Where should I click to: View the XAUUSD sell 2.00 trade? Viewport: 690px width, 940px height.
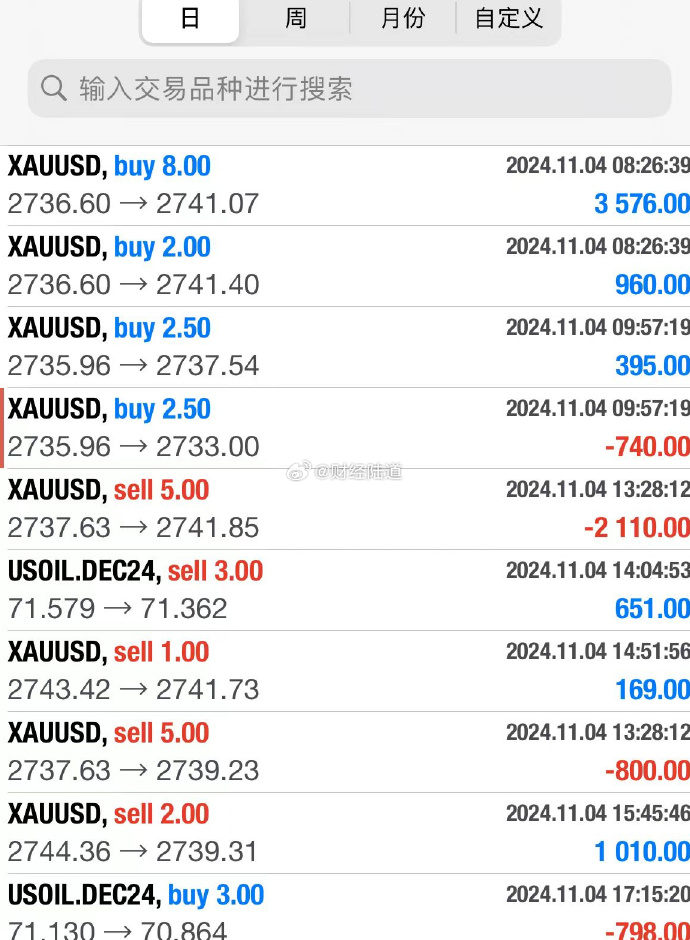[345, 833]
